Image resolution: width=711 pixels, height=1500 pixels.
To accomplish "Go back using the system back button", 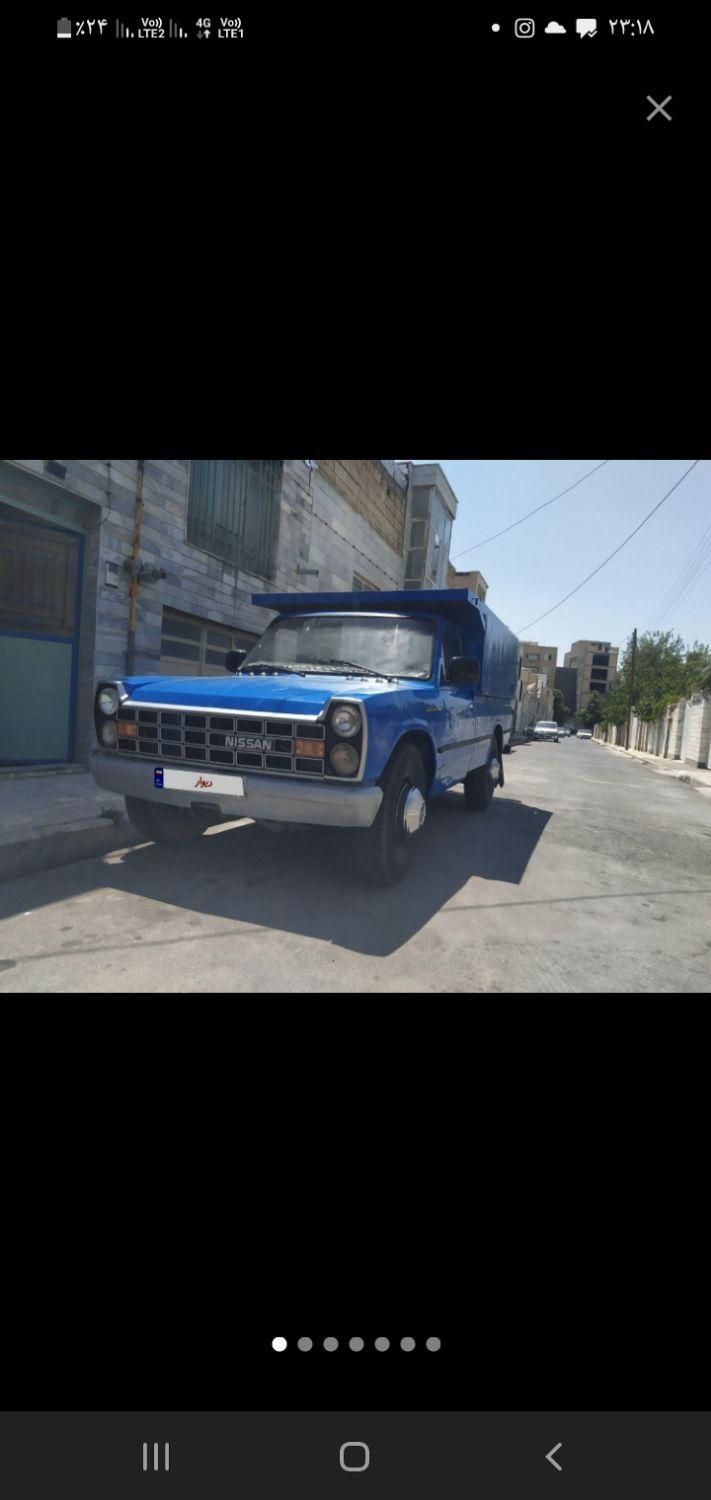I will pos(553,1456).
